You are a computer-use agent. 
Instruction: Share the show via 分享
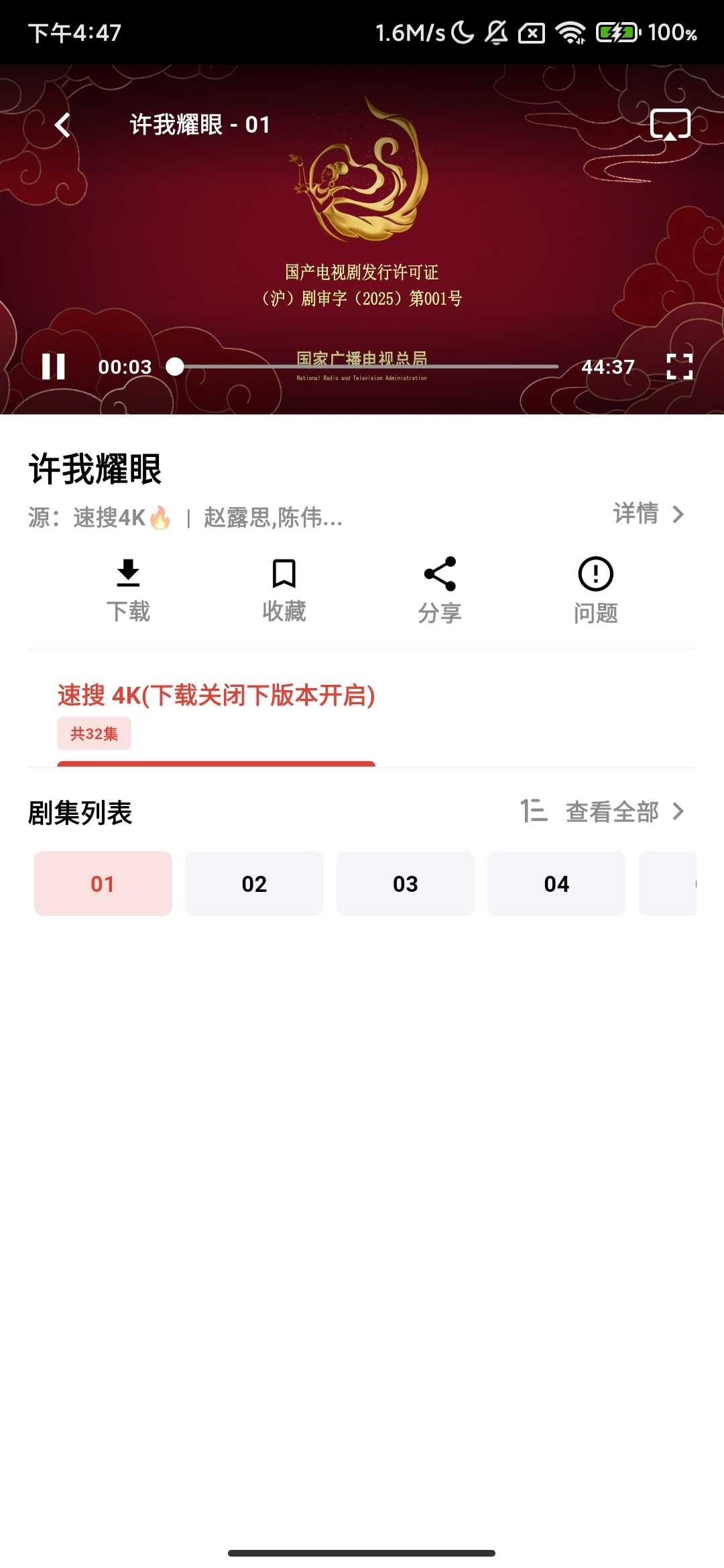coord(440,590)
